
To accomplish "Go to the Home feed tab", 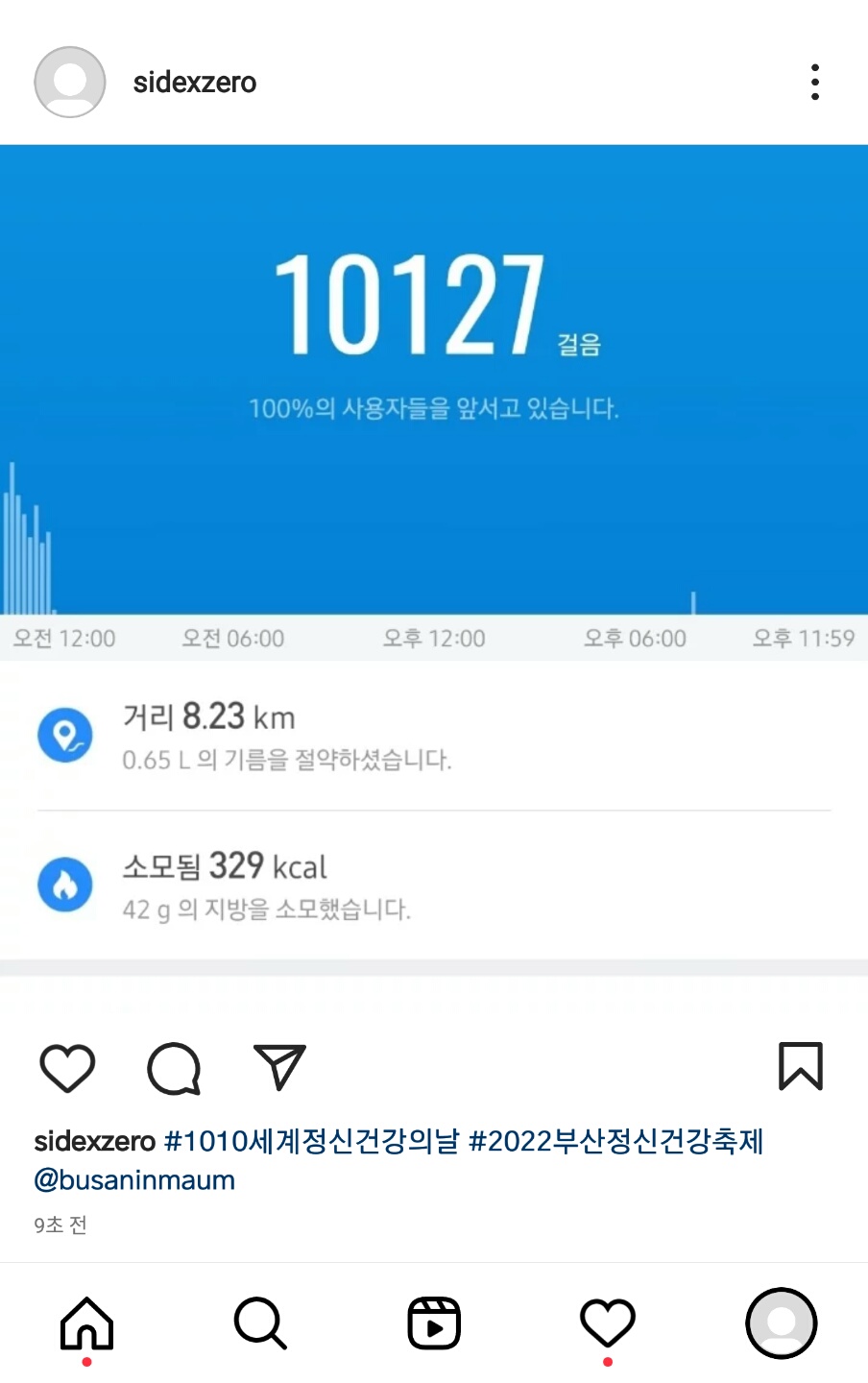I will (x=86, y=1323).
